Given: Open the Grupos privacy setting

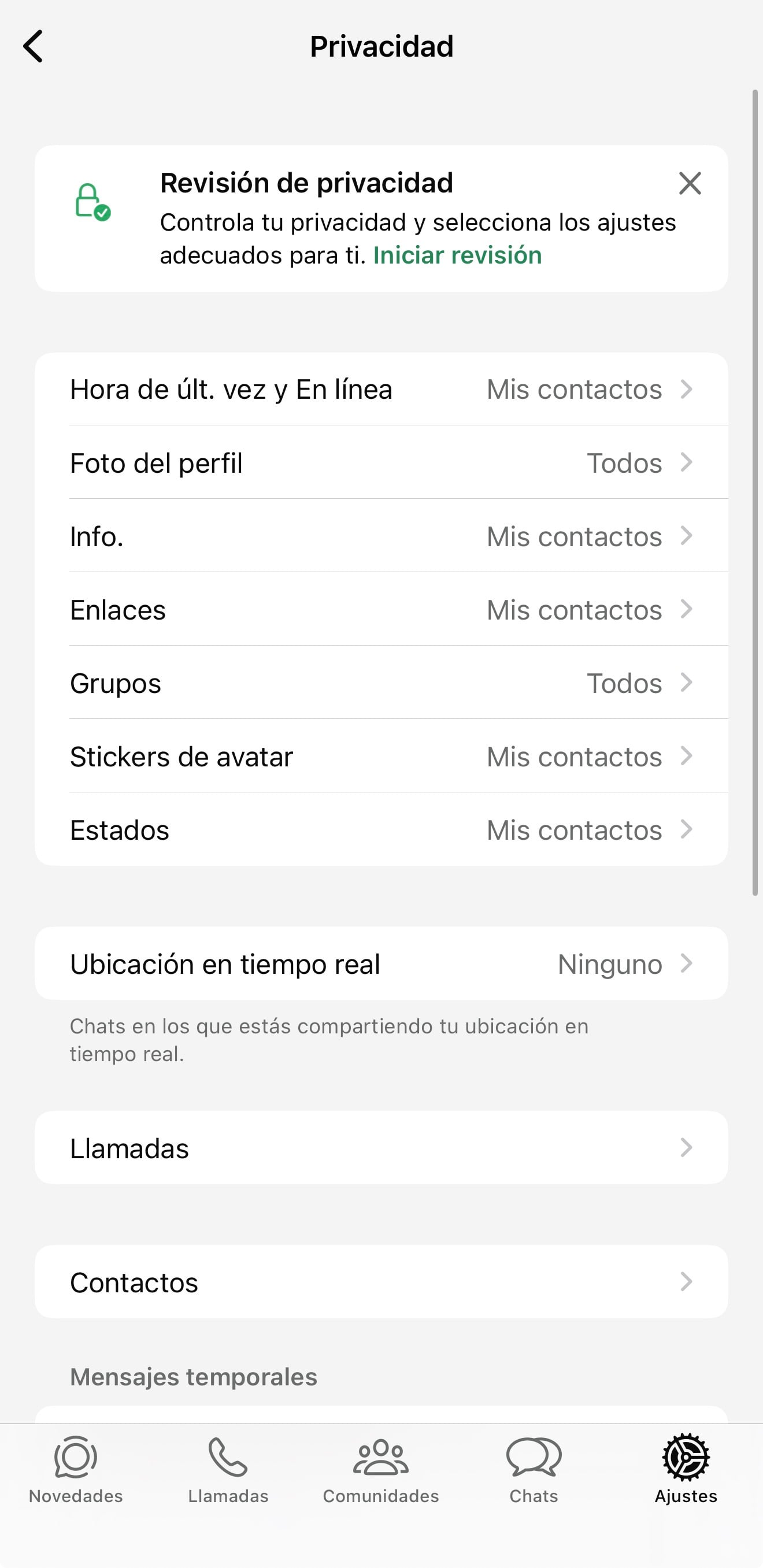Looking at the screenshot, I should 381,683.
